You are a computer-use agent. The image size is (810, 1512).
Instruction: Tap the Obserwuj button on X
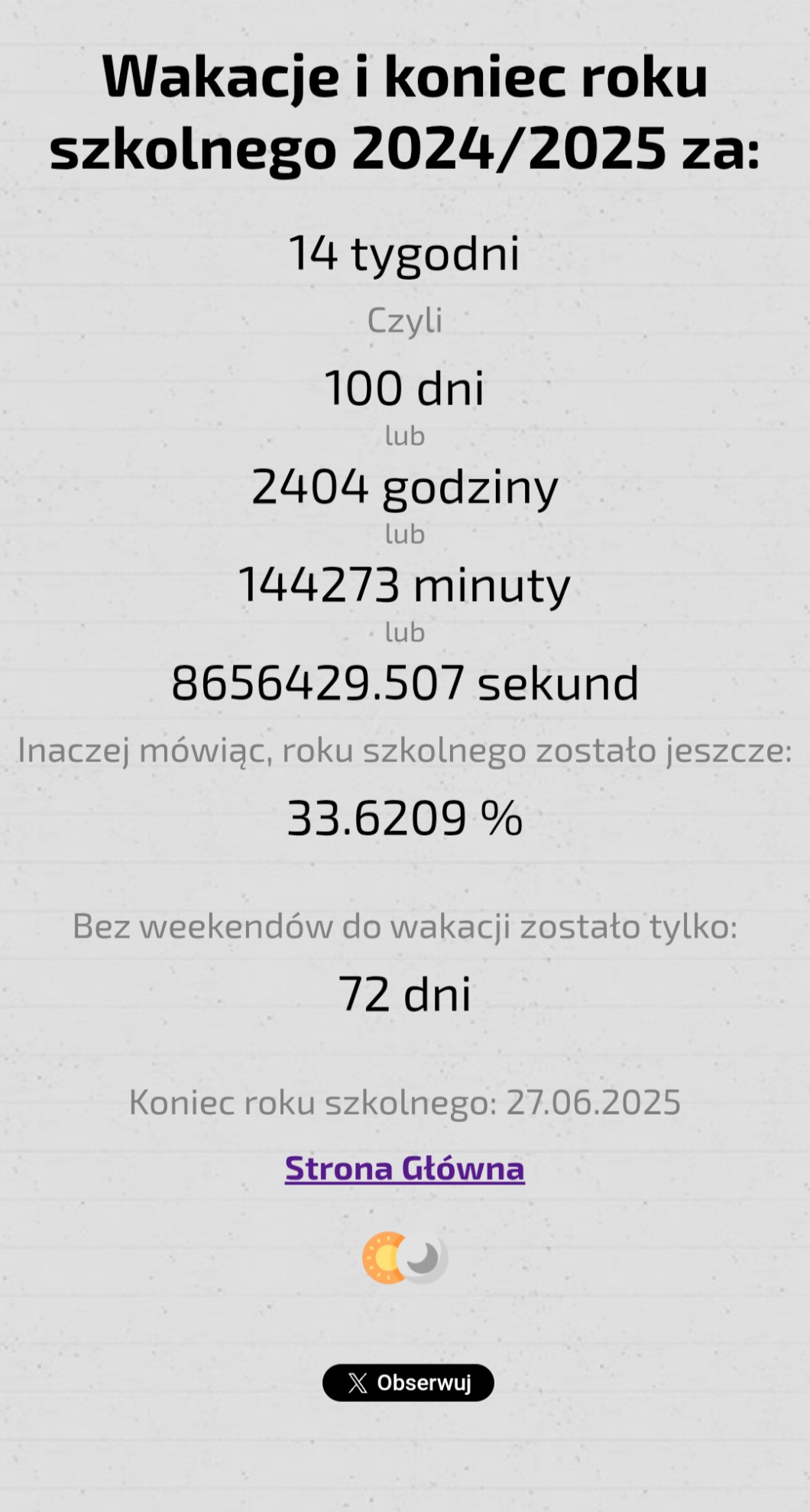pyautogui.click(x=408, y=1382)
